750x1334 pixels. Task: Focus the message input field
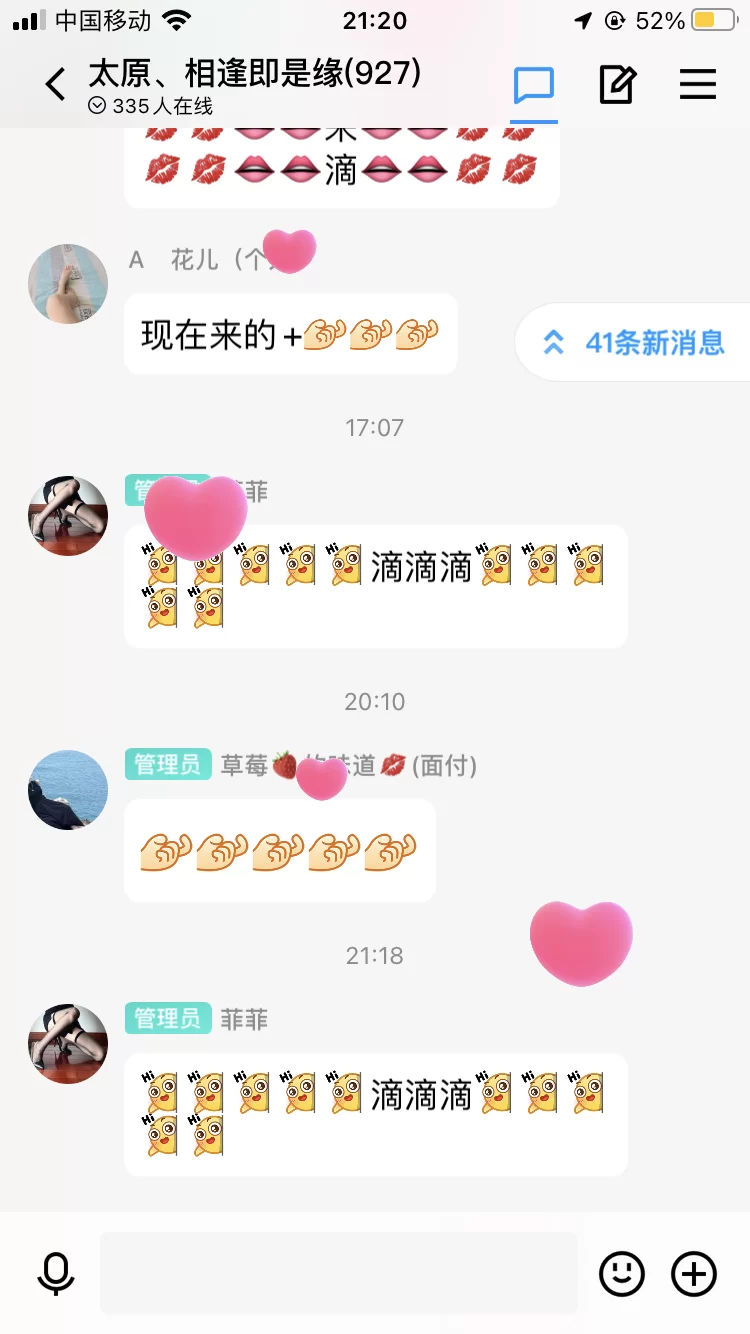tap(338, 1274)
